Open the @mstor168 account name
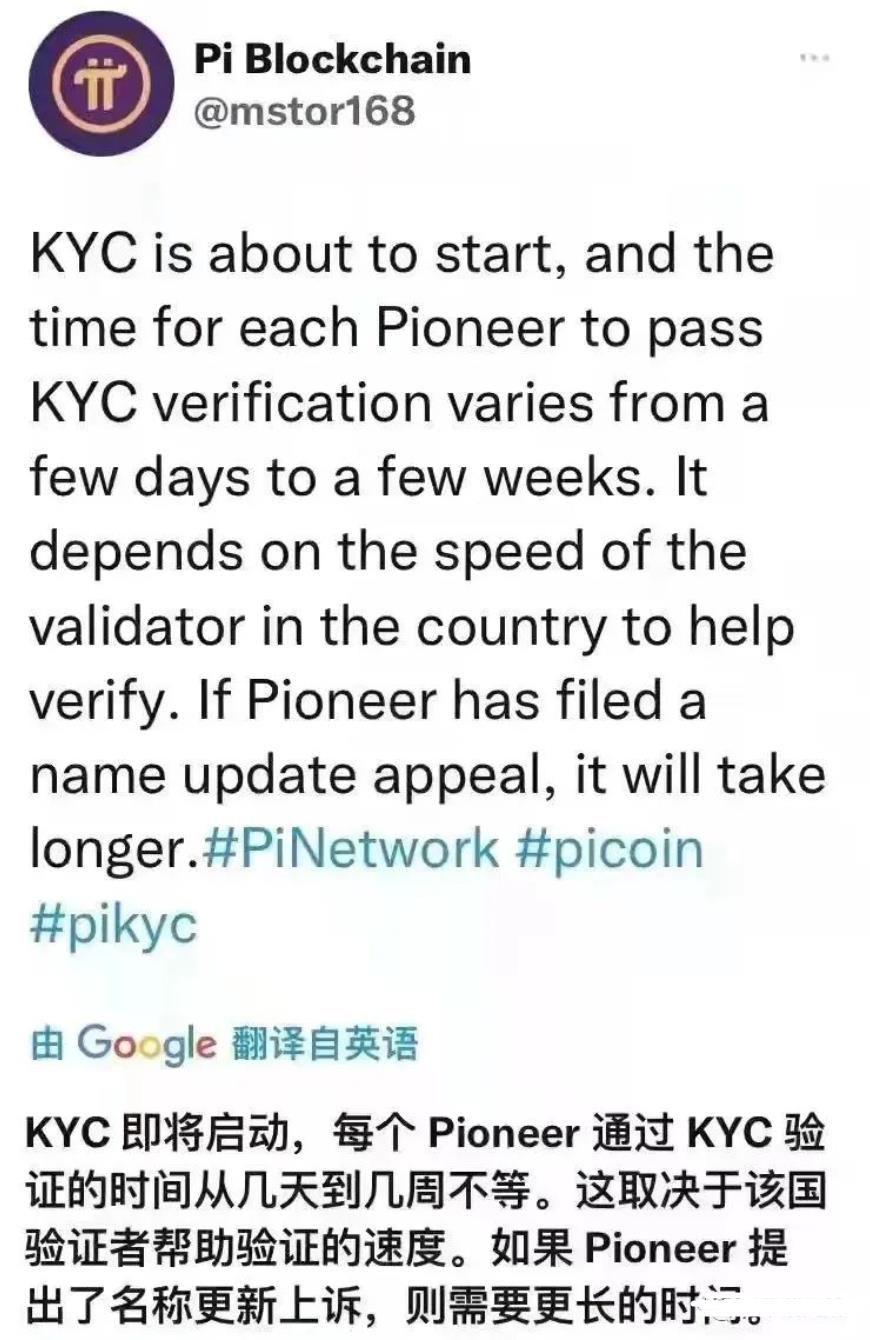This screenshot has height=1340, width=870. (x=304, y=110)
